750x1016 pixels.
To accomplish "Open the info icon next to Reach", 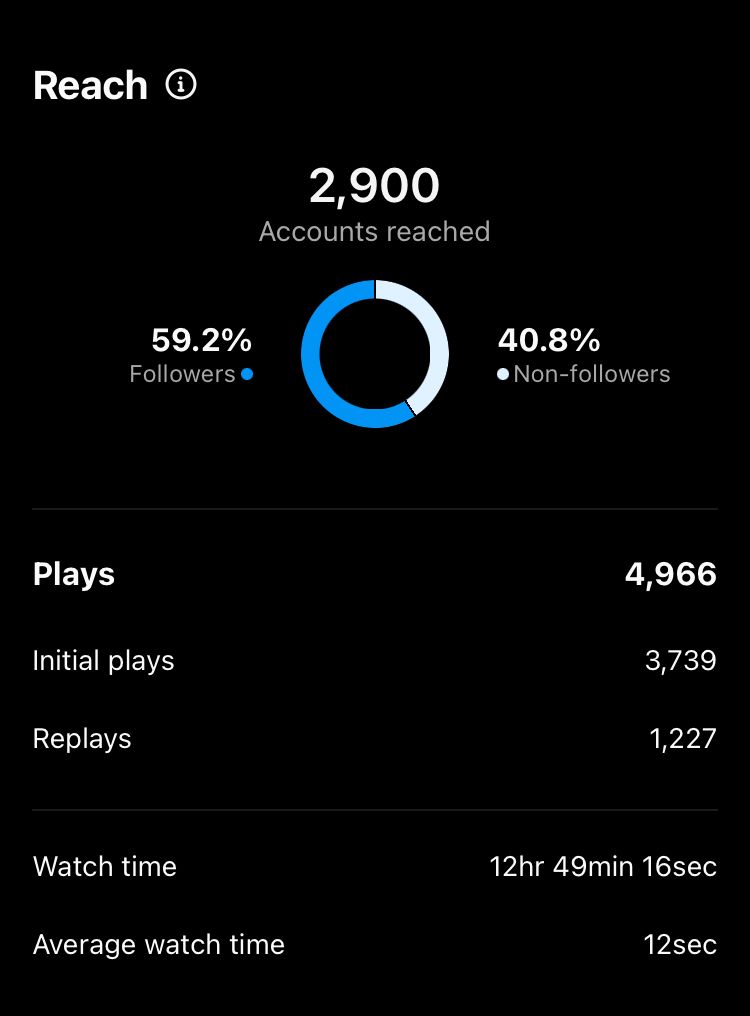I will pyautogui.click(x=181, y=86).
